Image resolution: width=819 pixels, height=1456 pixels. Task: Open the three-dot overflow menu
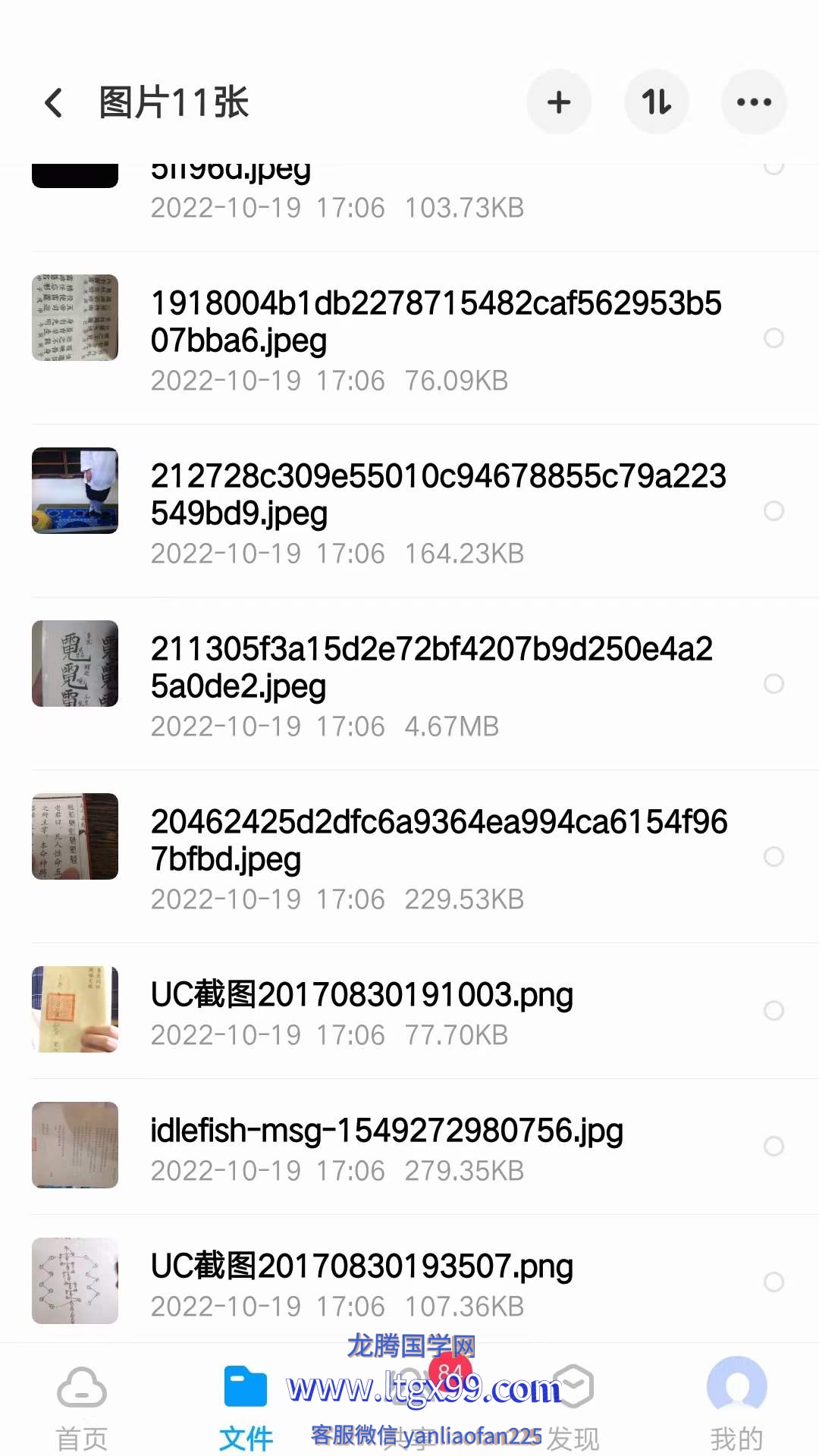tap(754, 102)
